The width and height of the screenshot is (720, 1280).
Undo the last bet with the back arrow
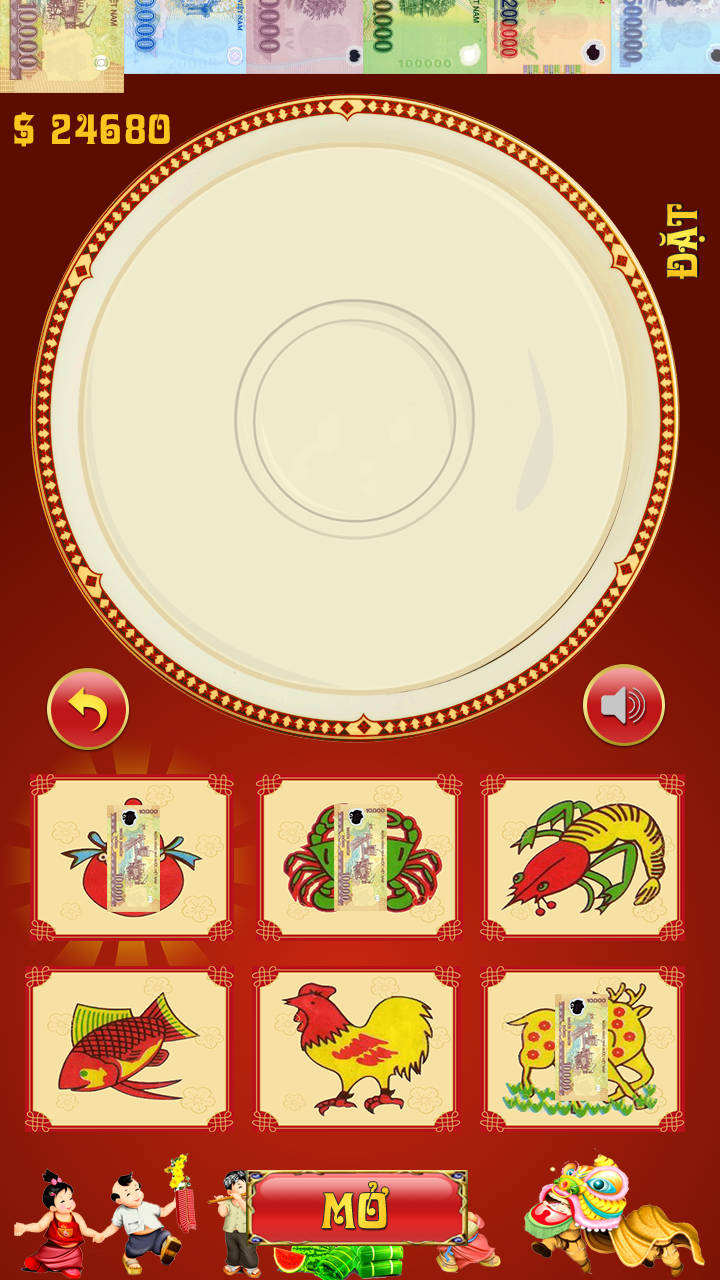tap(88, 709)
